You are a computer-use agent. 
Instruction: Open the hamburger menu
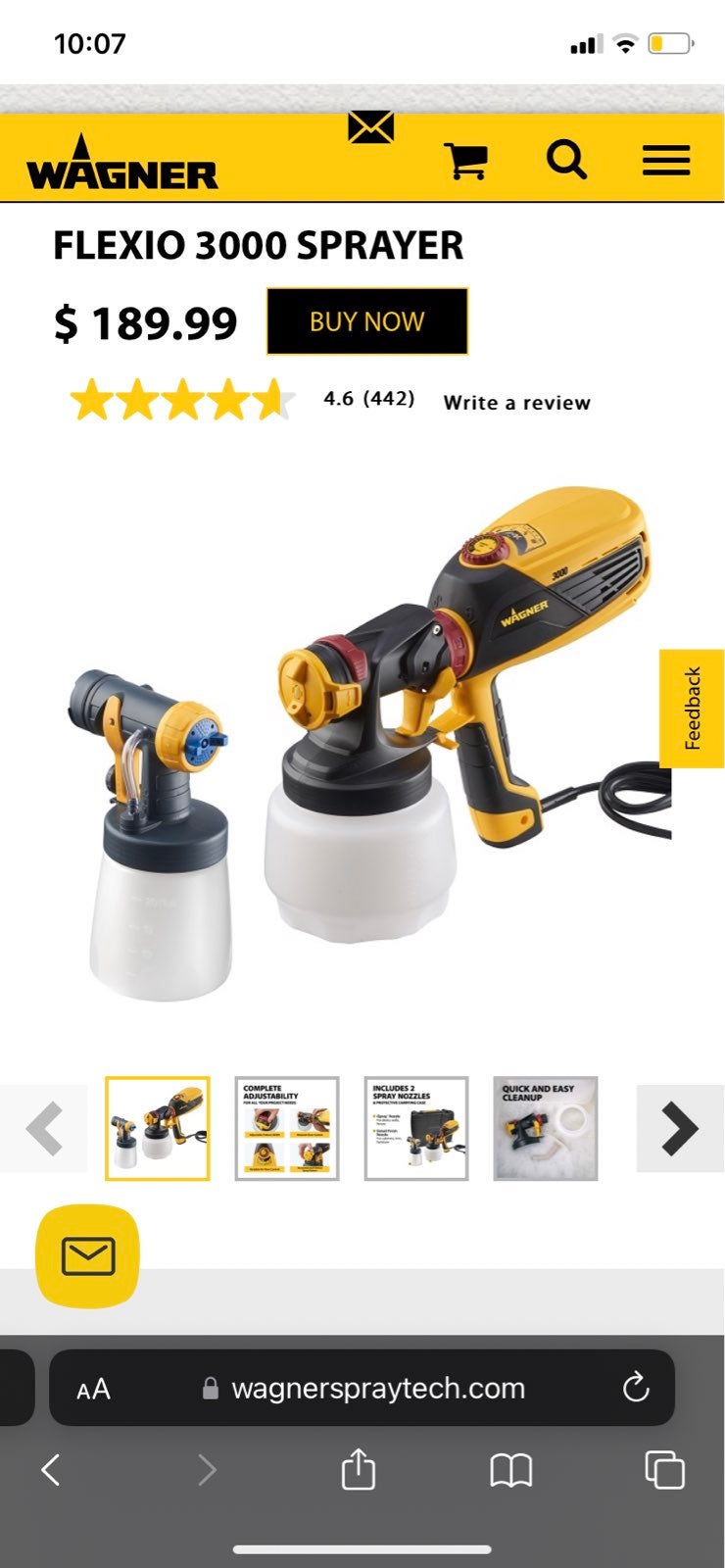coord(666,161)
